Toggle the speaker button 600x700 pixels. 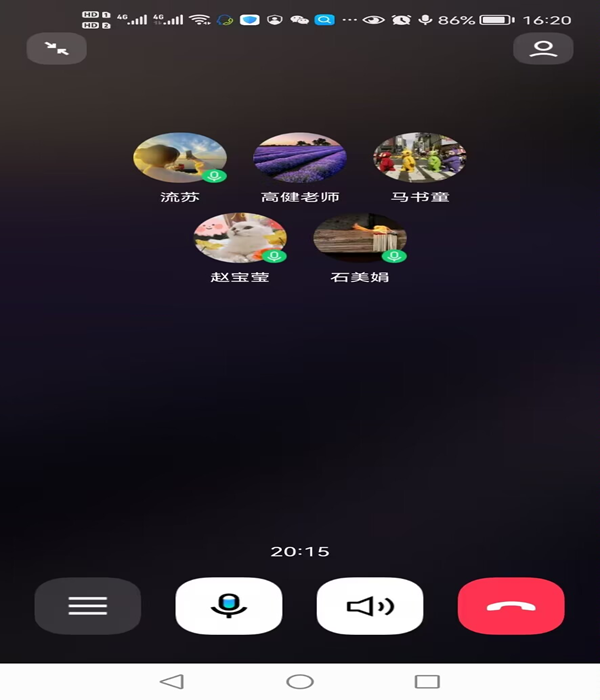(370, 606)
